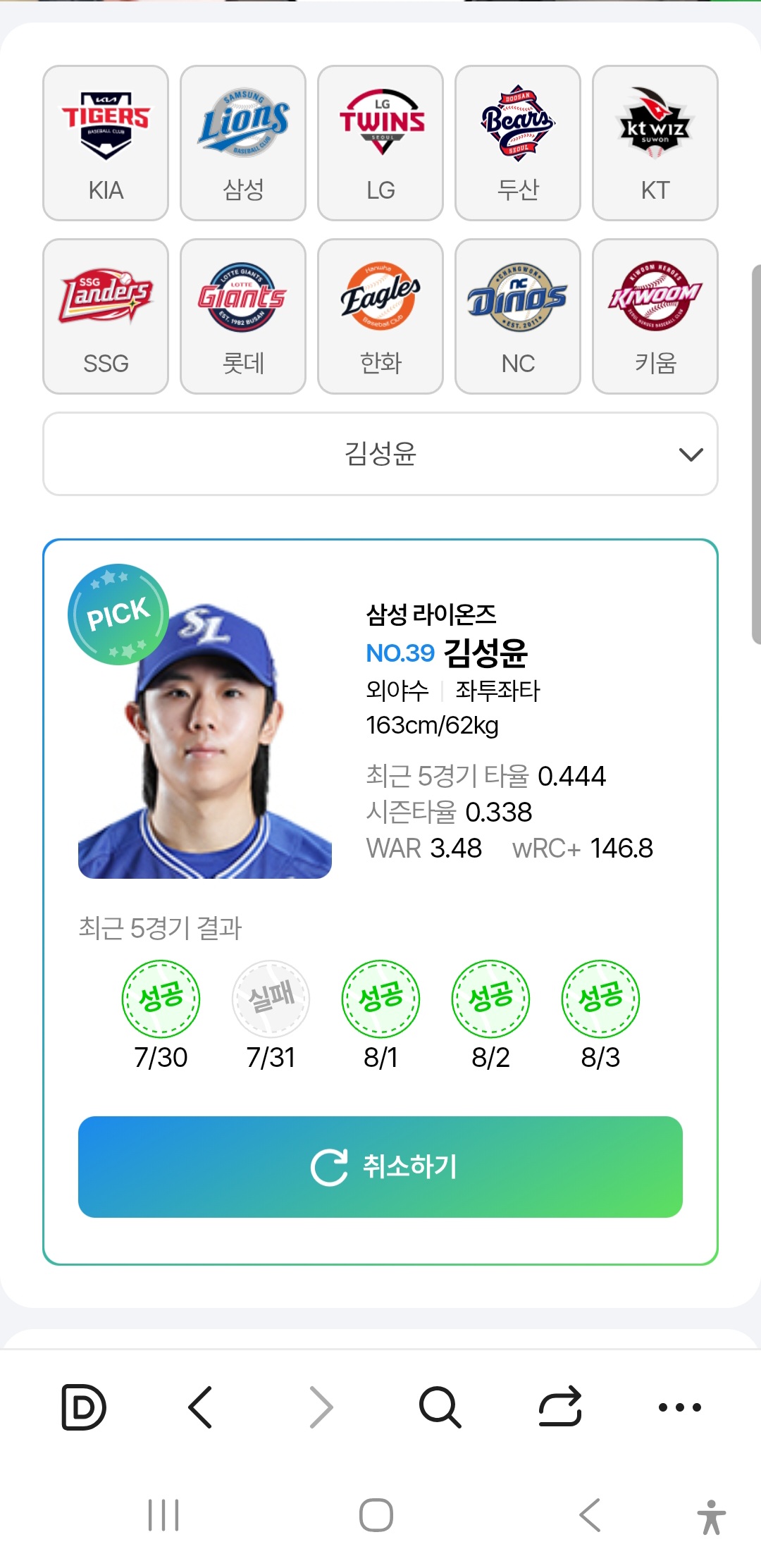Go to the phone home screen
This screenshot has height=1568, width=761.
[x=376, y=1515]
